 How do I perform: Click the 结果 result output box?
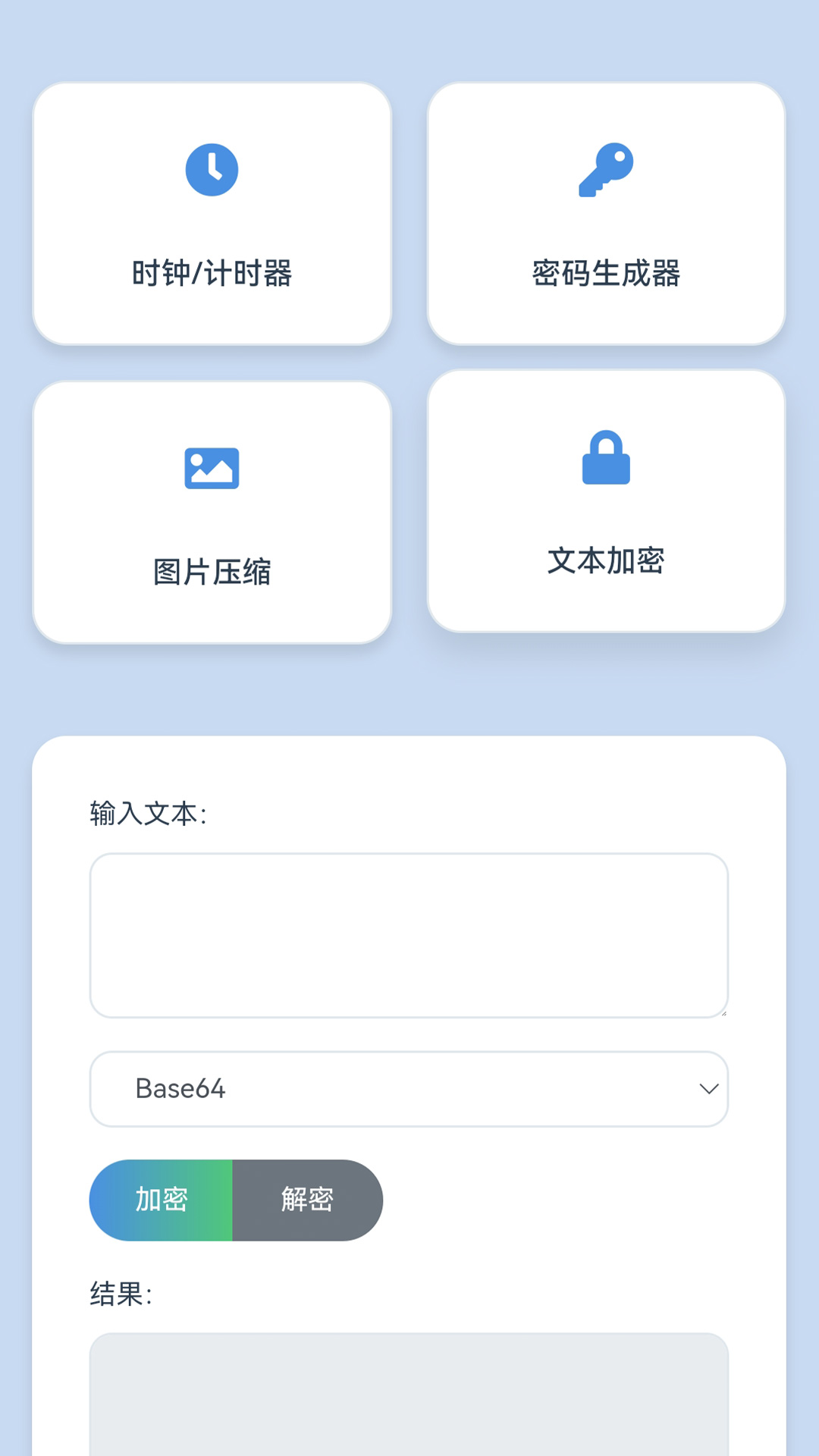409,1403
